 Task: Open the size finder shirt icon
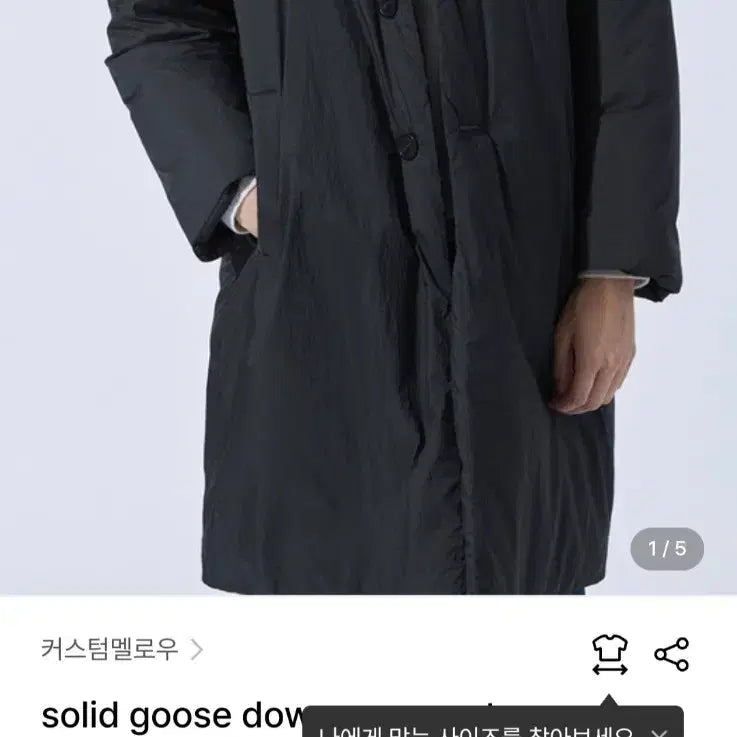point(609,654)
